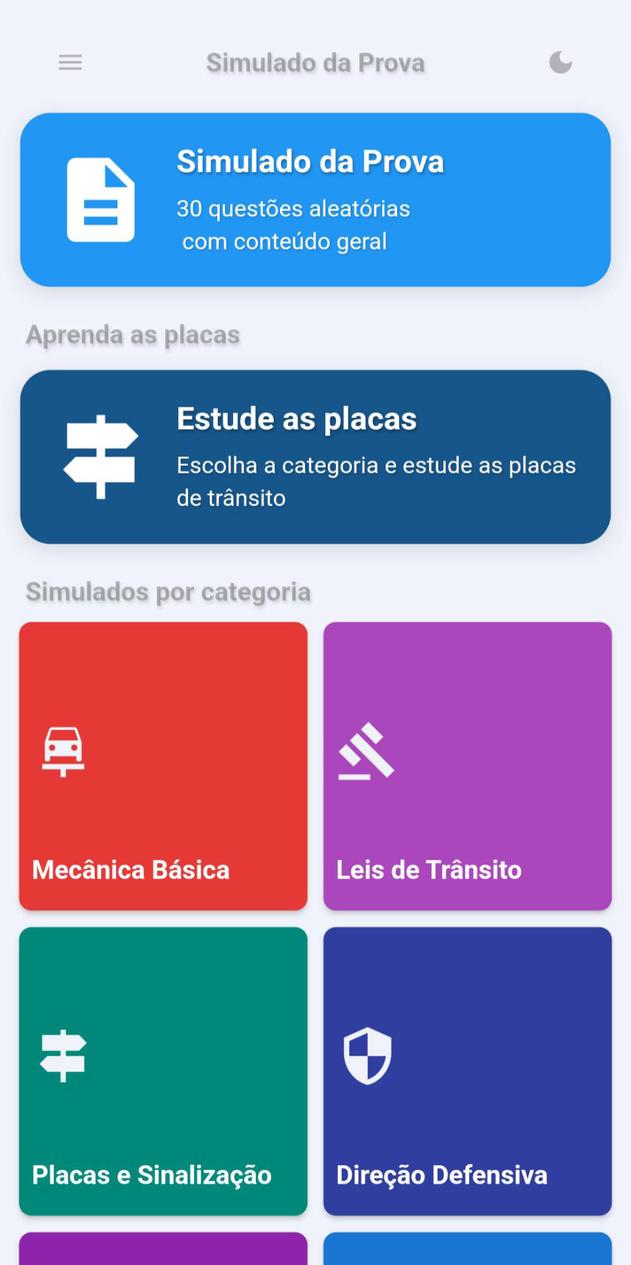Open the Leis de Trânsito category
Screen dimensions: 631x1265
pyautogui.click(x=467, y=766)
